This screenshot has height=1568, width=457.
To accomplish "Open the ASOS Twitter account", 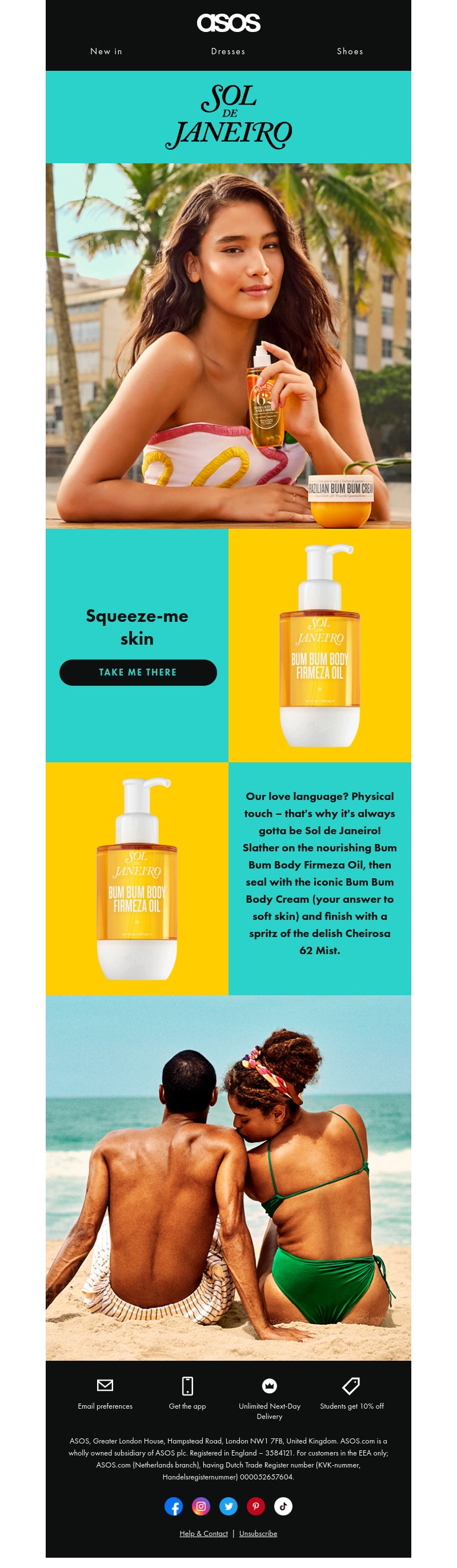I will (x=228, y=1506).
